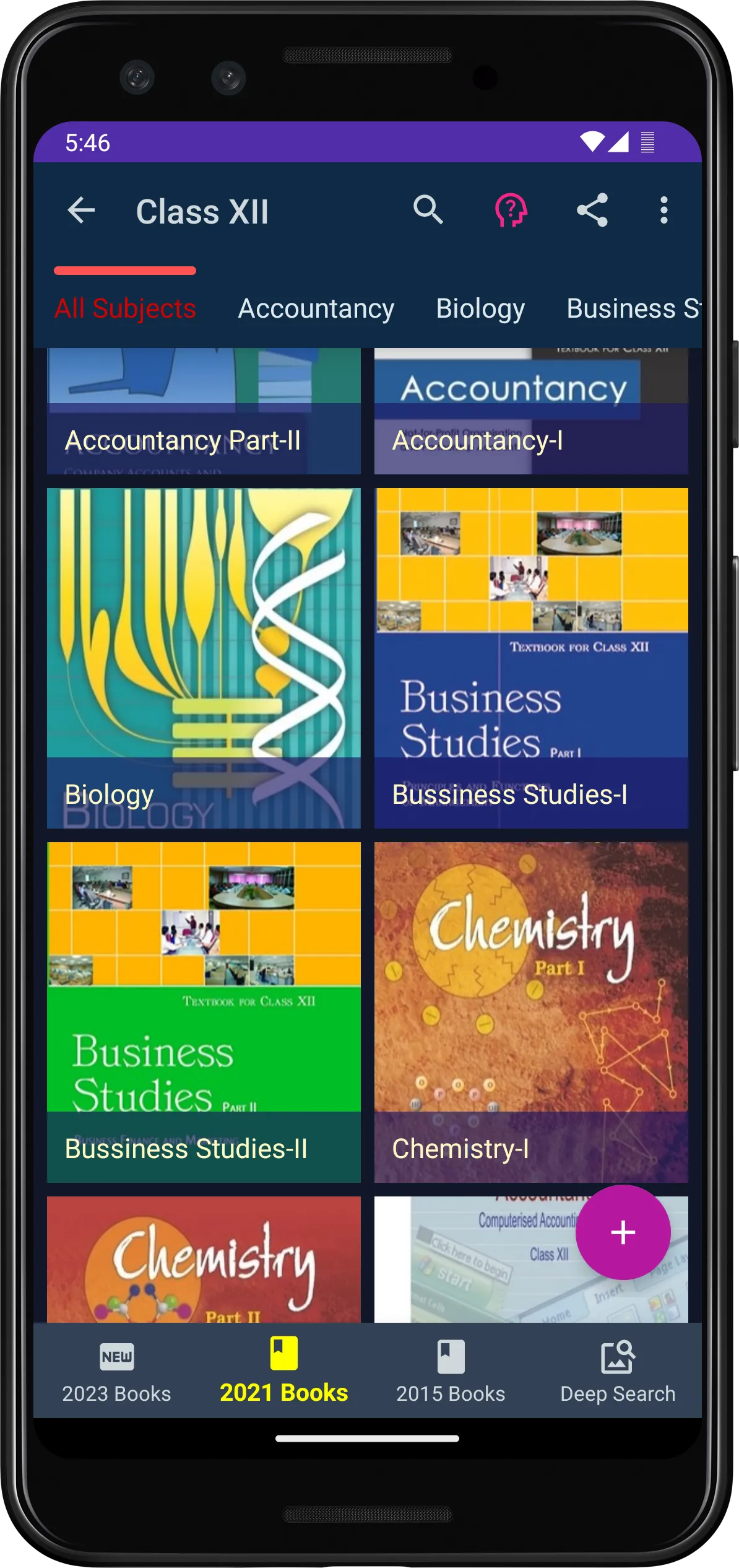The image size is (739, 1568).
Task: Open the pink help icon
Action: click(511, 211)
